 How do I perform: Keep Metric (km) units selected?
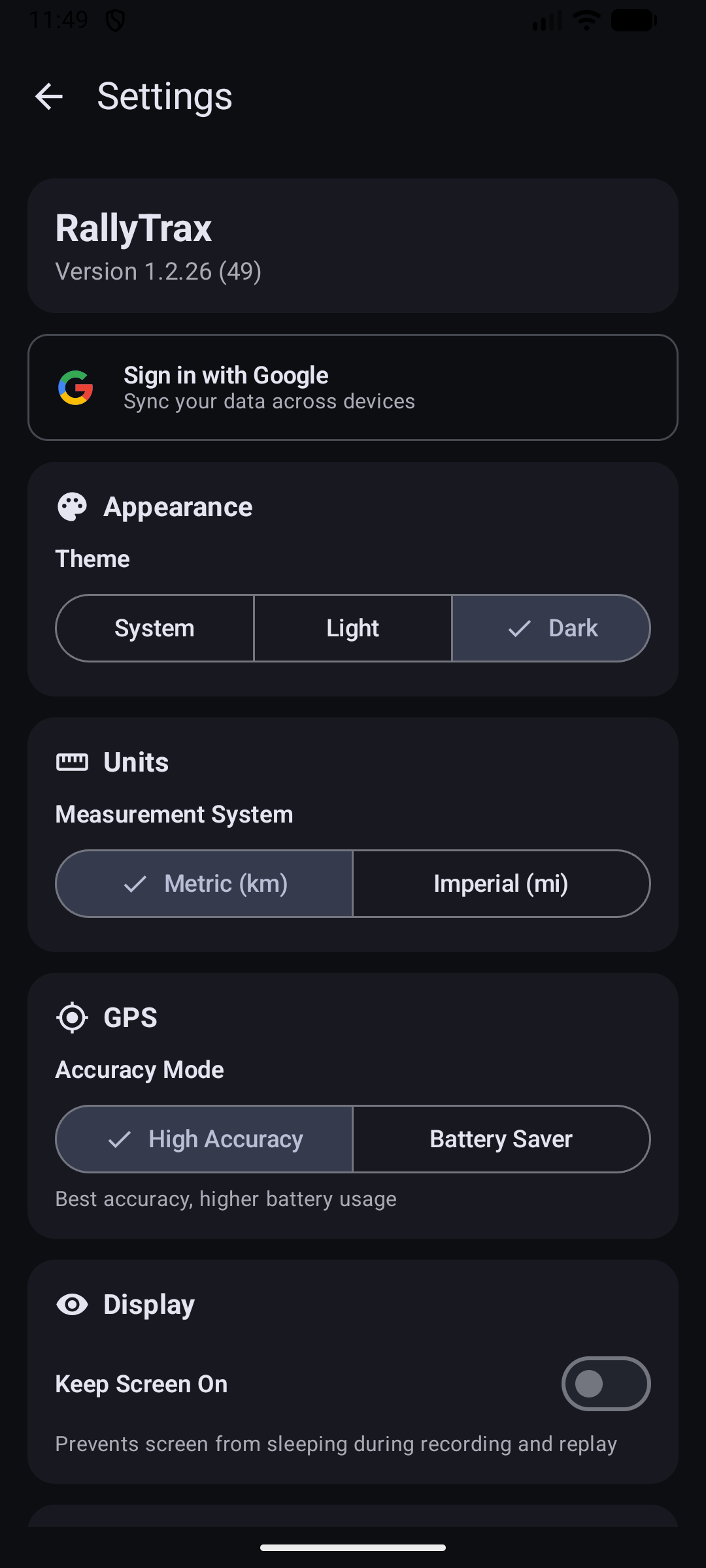click(203, 883)
